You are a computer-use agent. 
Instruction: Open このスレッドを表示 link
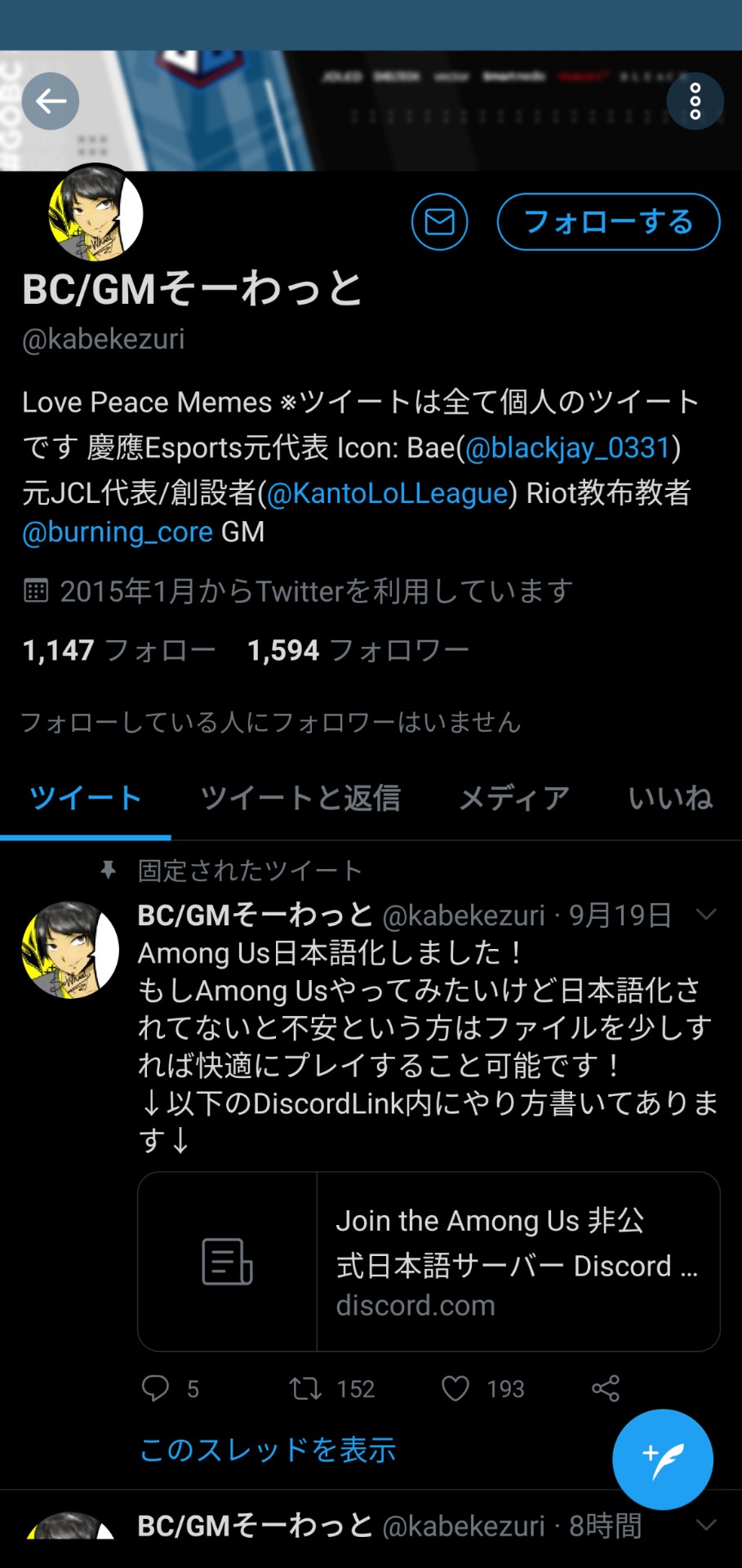pyautogui.click(x=268, y=1450)
